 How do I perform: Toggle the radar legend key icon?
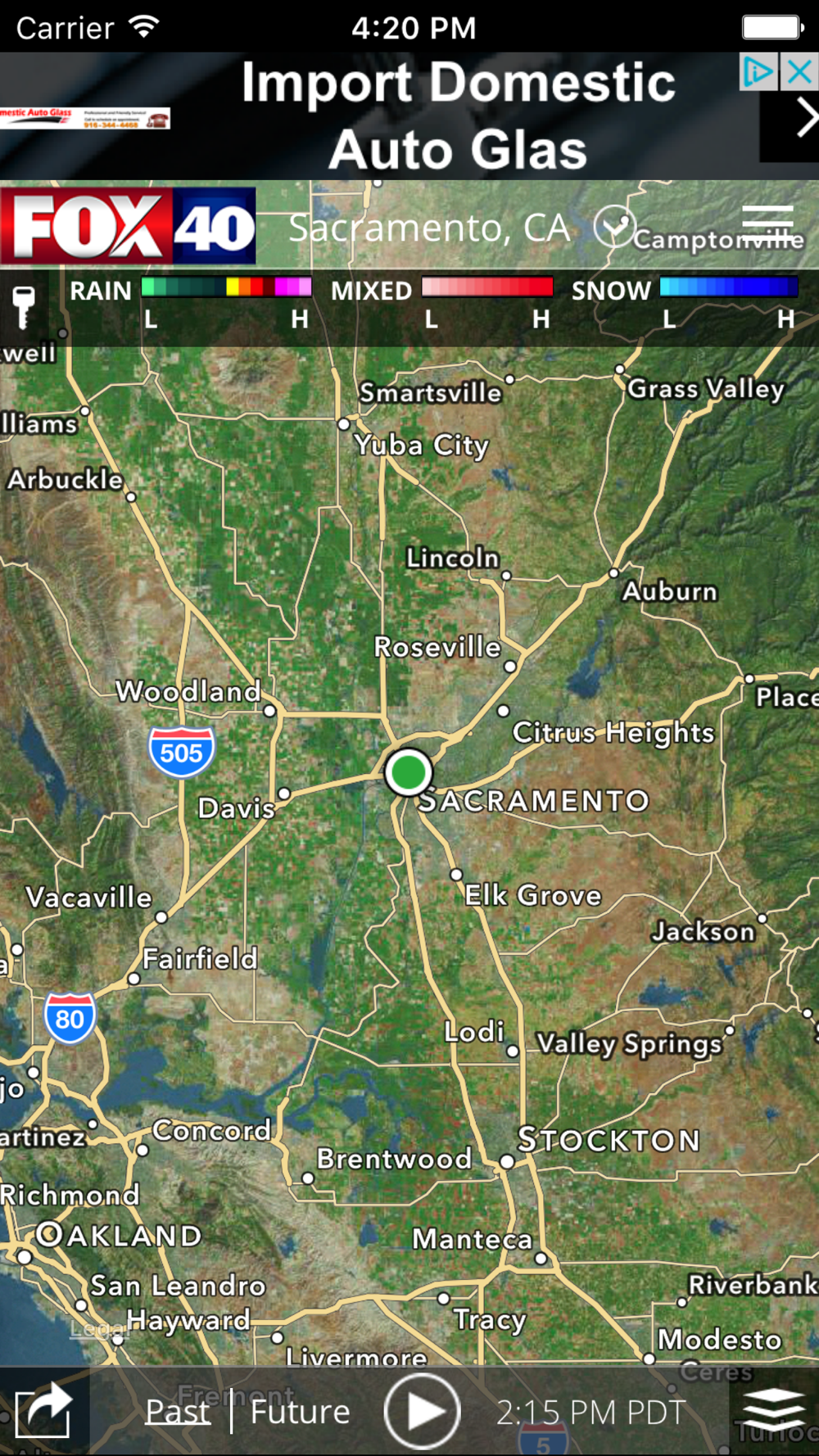(24, 307)
